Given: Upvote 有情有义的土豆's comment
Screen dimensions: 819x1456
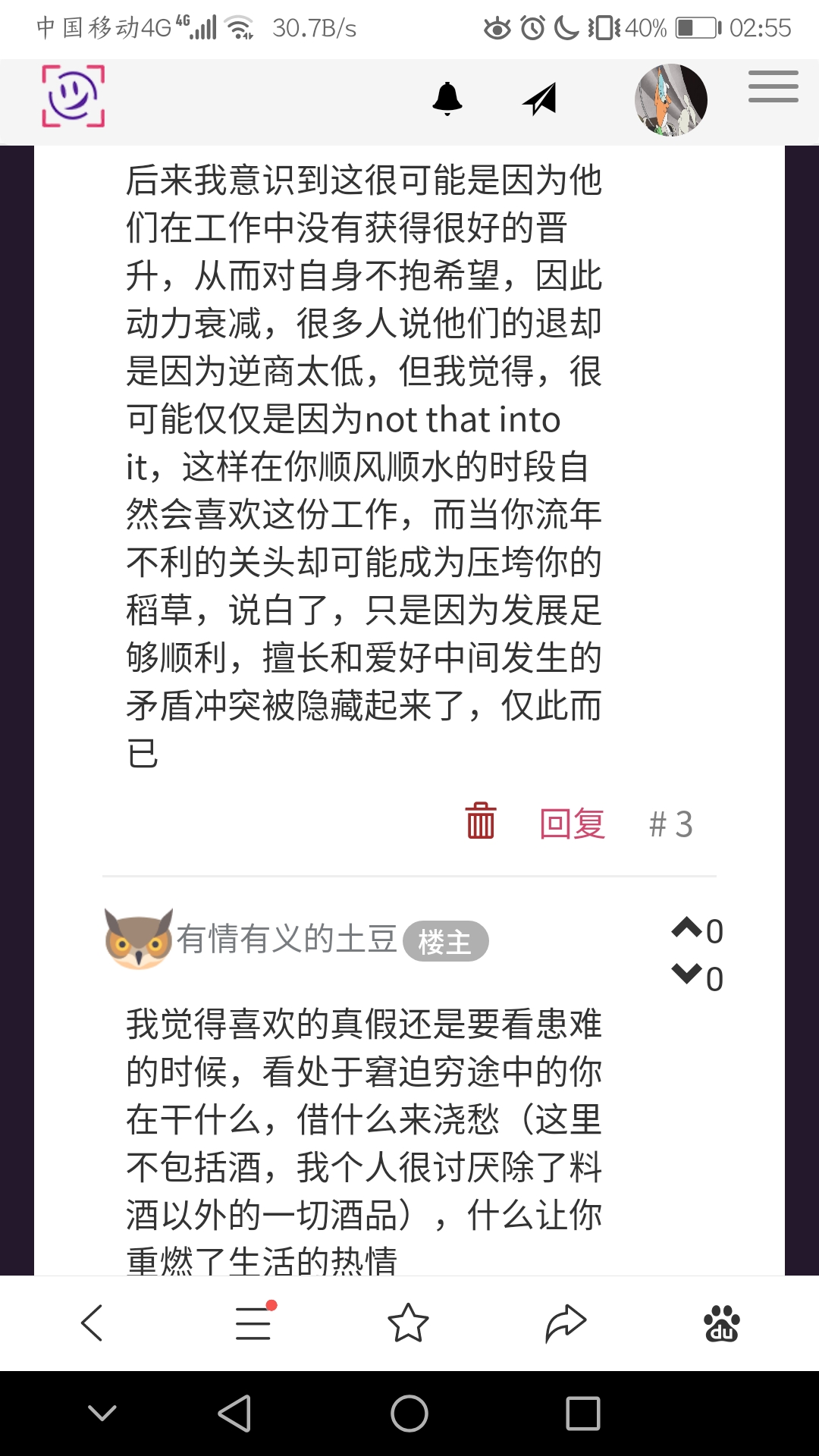Looking at the screenshot, I should coord(687,927).
